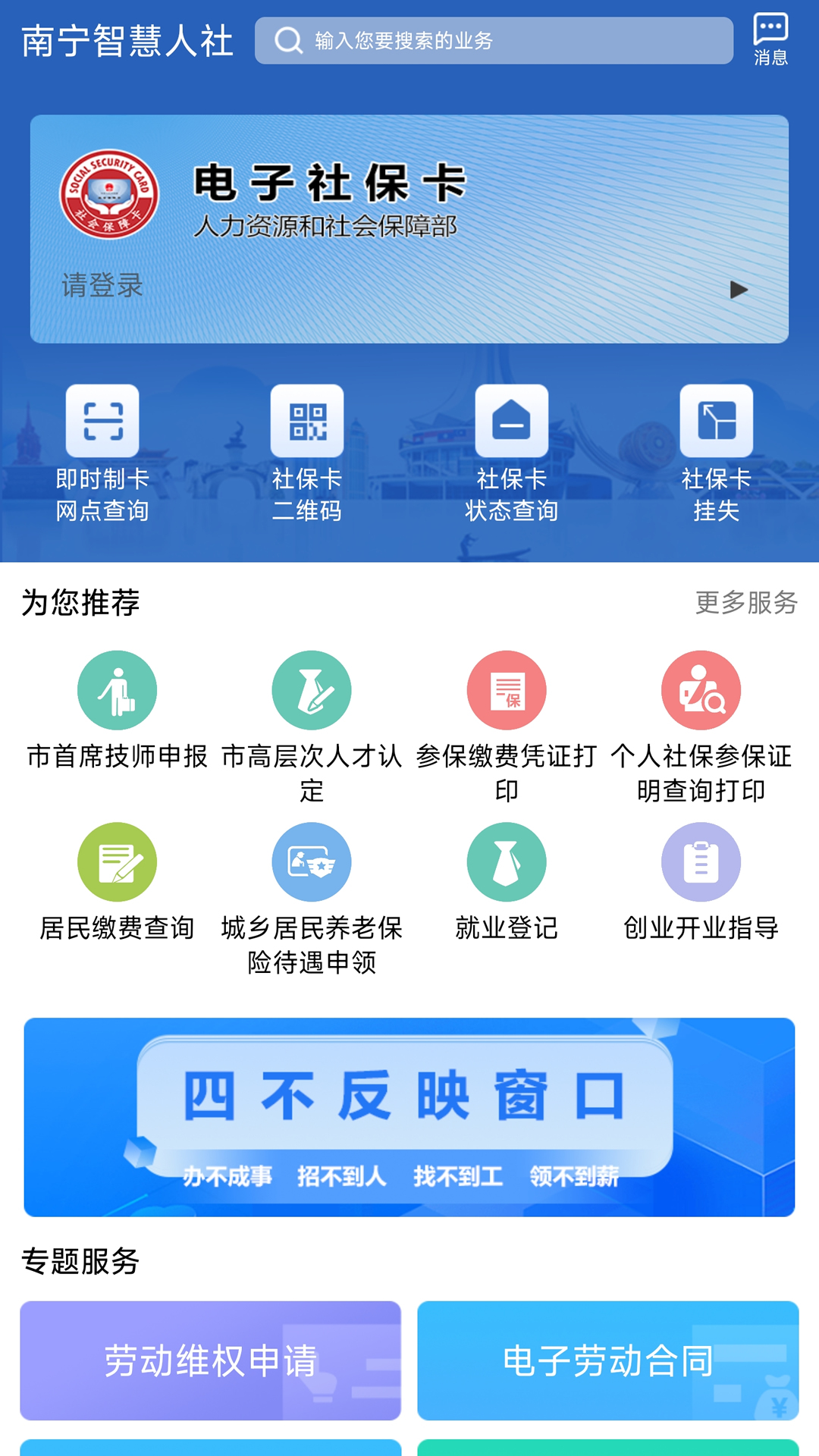Expand the electronic social security card via arrow
This screenshot has width=819, height=1456.
(x=737, y=290)
